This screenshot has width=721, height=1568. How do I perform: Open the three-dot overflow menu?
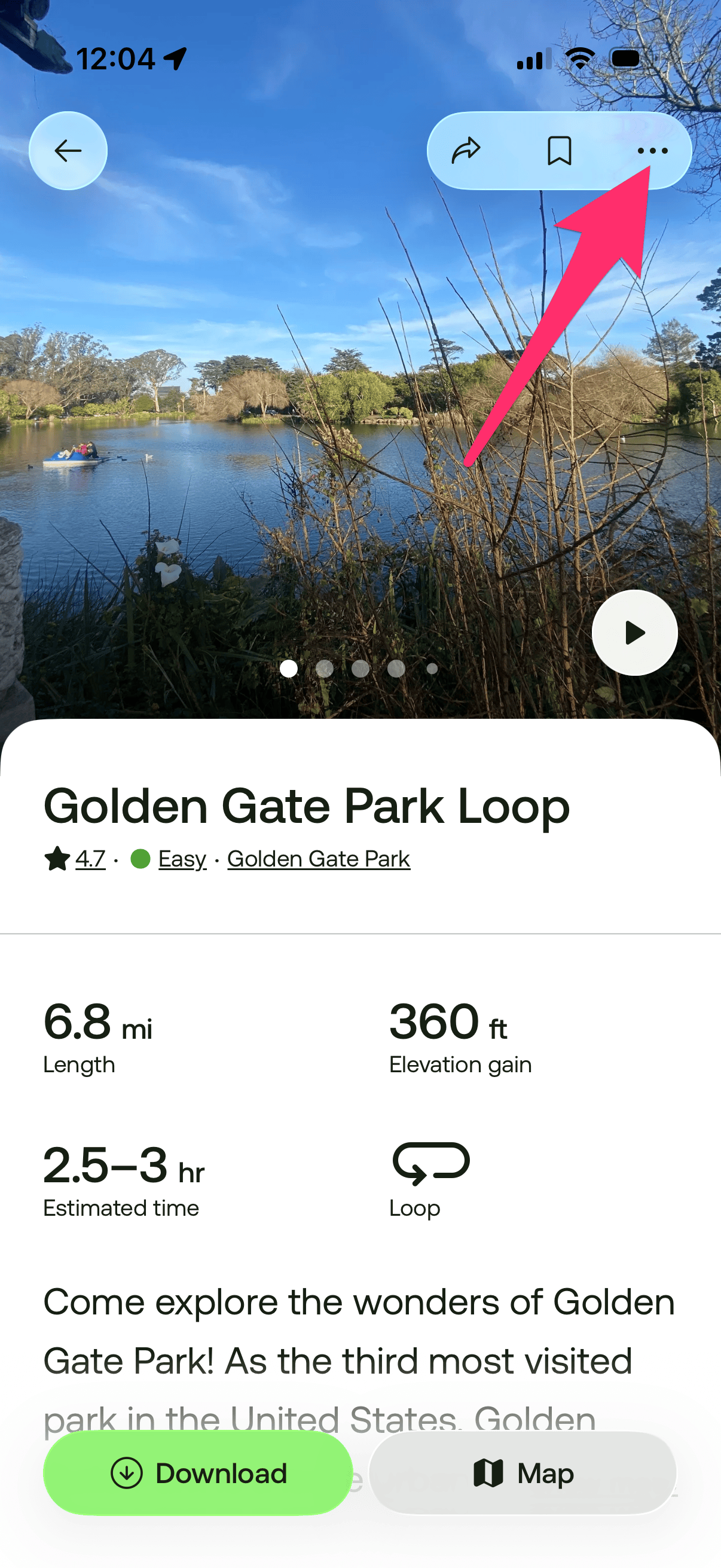tap(652, 150)
